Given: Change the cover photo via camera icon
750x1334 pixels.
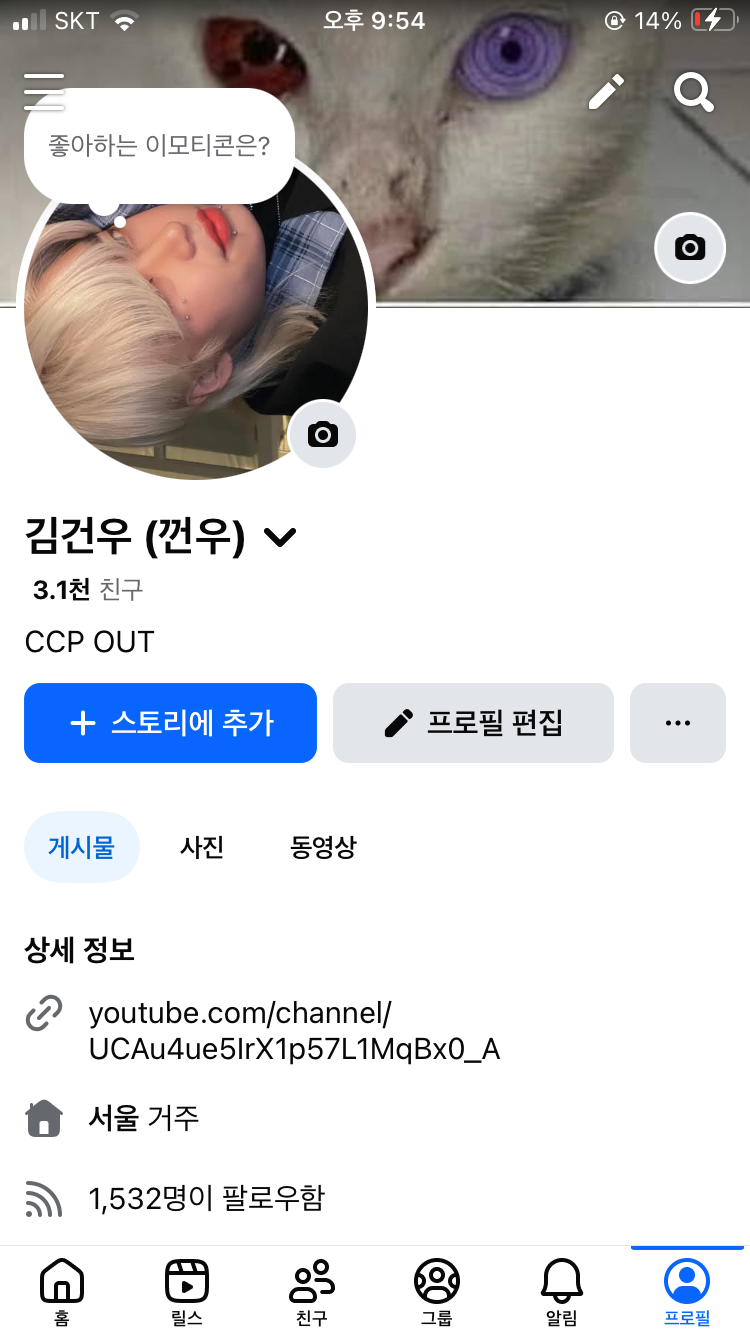Looking at the screenshot, I should click(690, 247).
